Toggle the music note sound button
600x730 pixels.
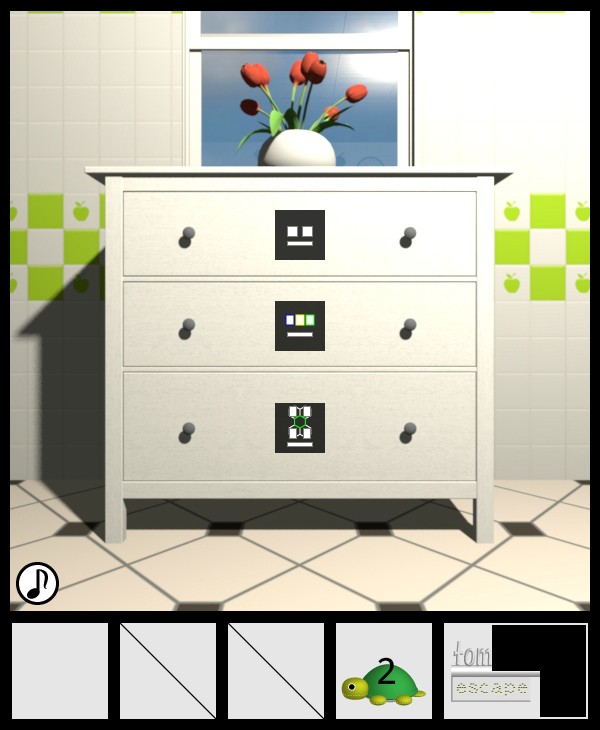37,583
